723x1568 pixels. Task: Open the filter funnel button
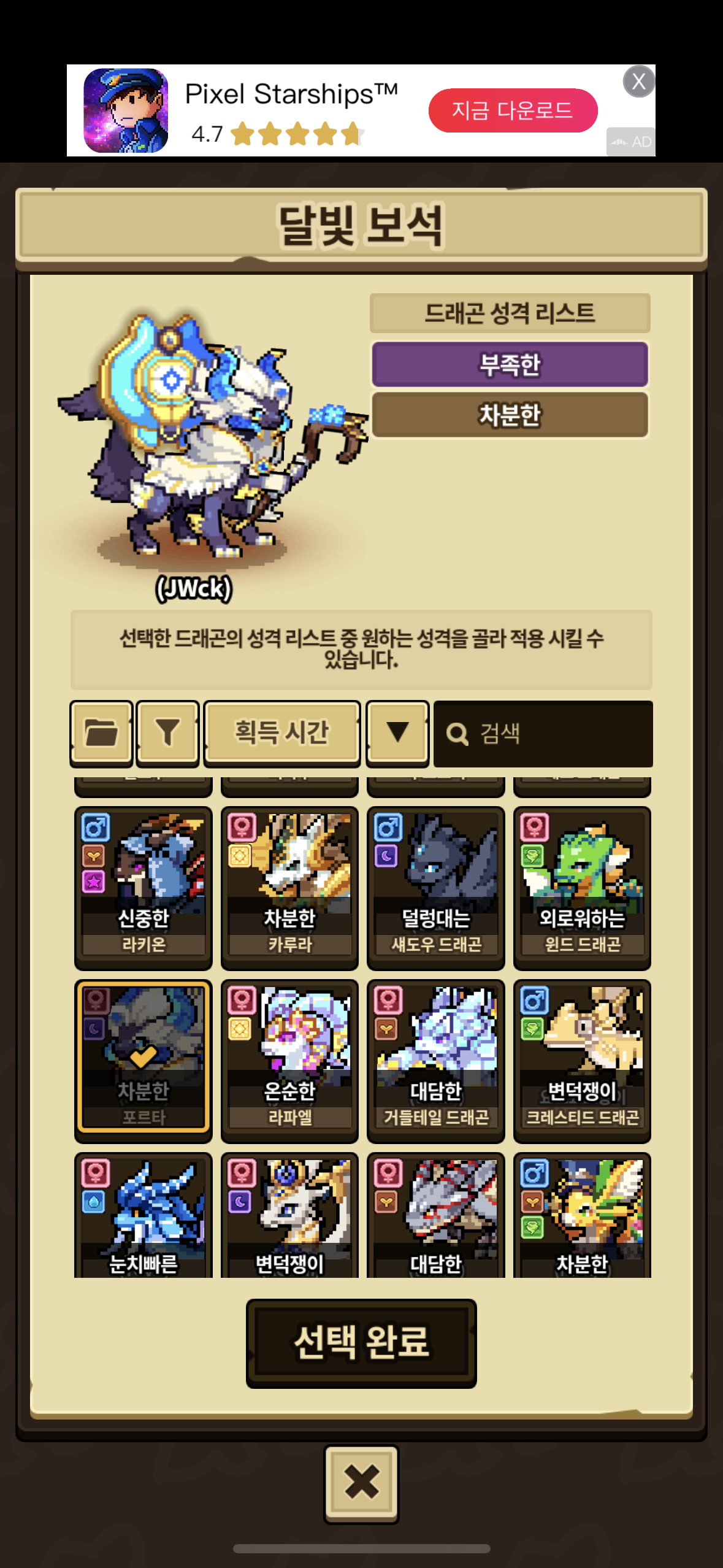(x=167, y=733)
